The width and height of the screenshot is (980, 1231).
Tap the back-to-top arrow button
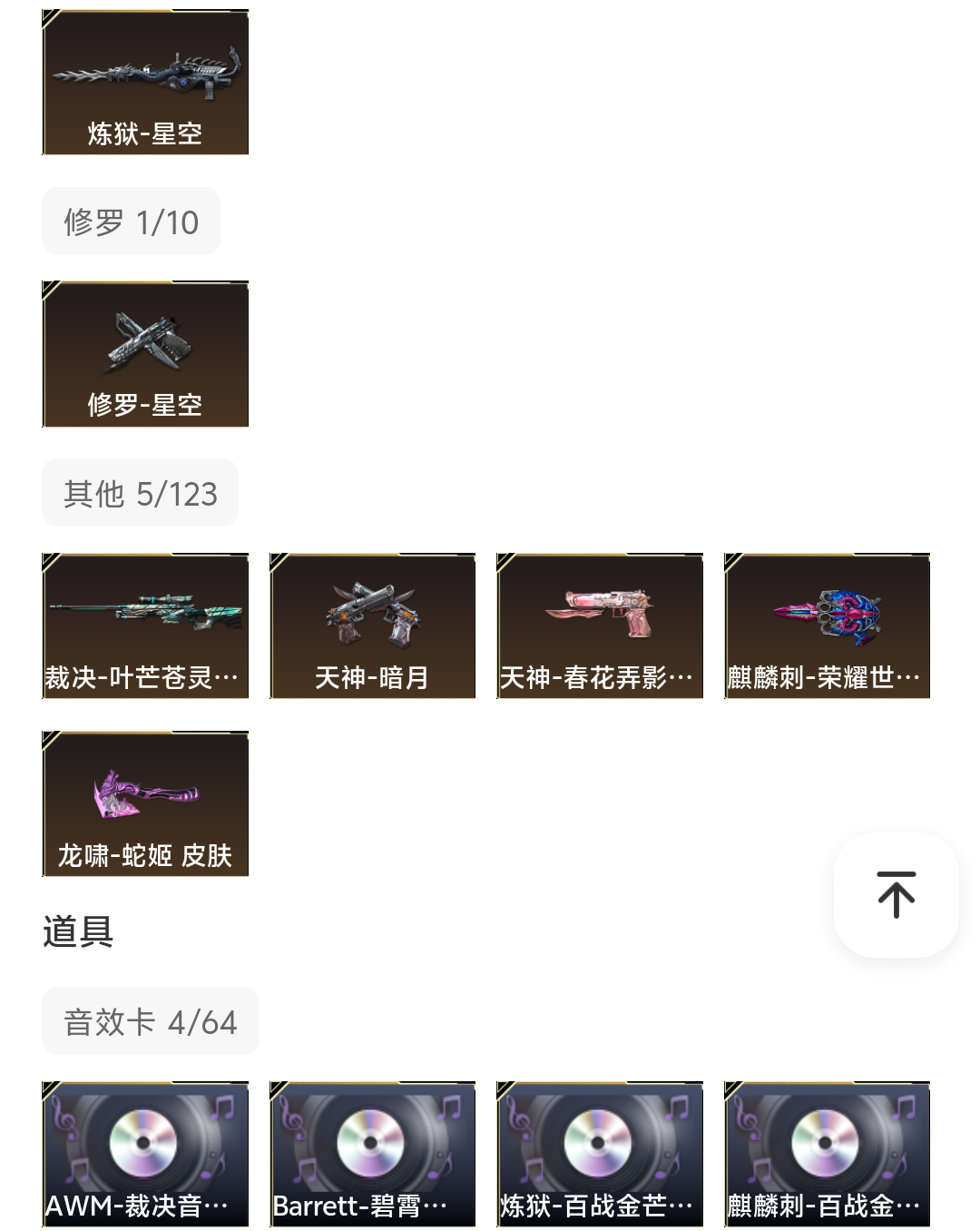tap(896, 894)
